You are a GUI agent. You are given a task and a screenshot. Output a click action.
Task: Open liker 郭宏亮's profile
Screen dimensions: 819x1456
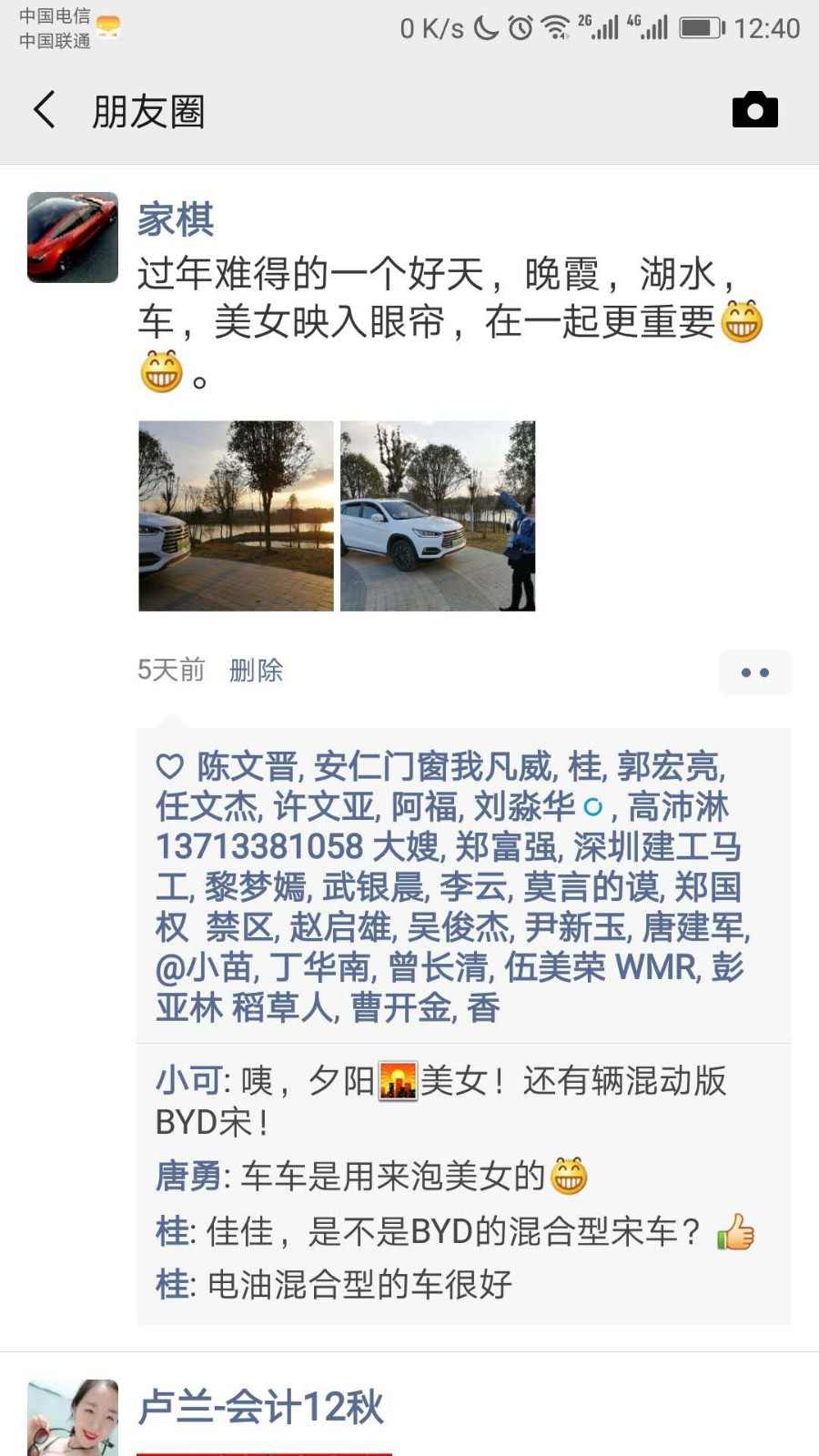(669, 767)
